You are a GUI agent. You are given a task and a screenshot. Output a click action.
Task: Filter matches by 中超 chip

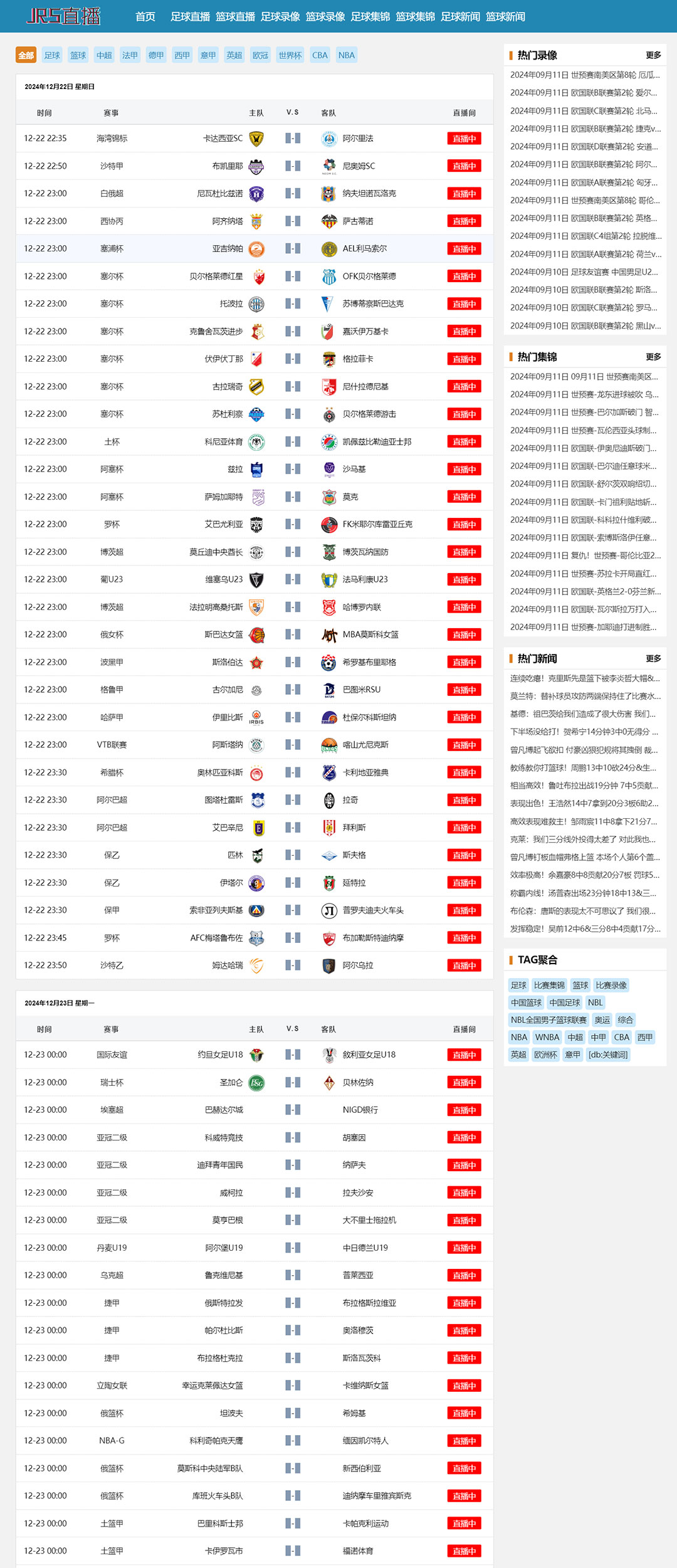click(104, 55)
